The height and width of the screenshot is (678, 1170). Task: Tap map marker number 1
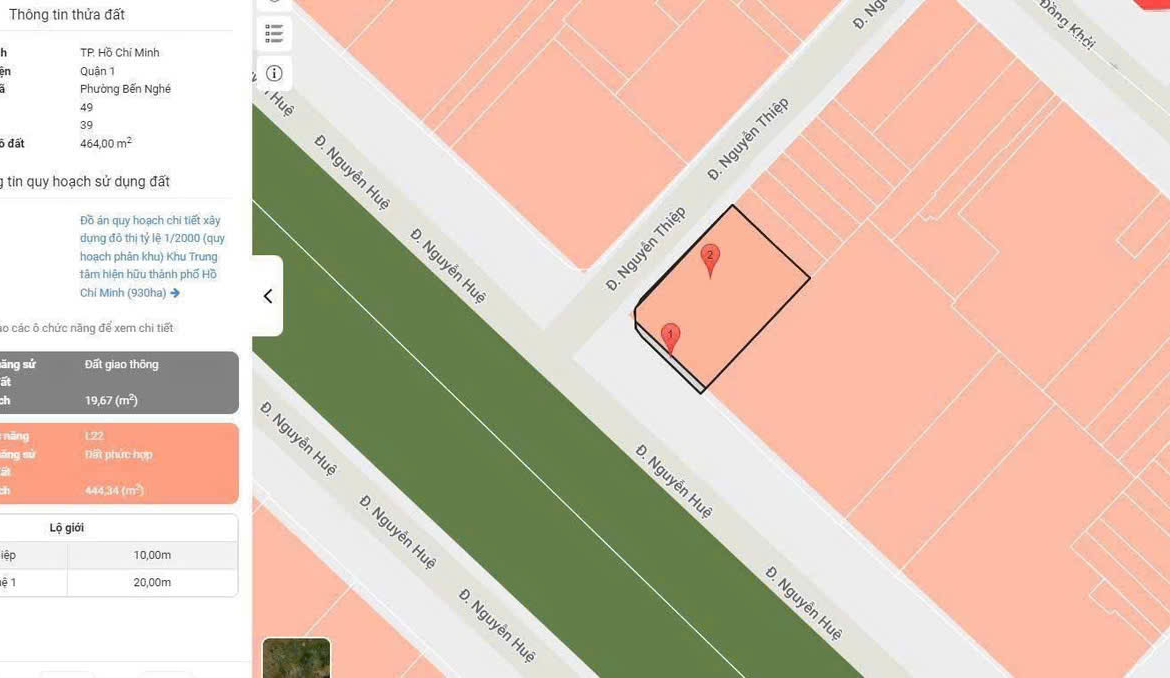670,338
